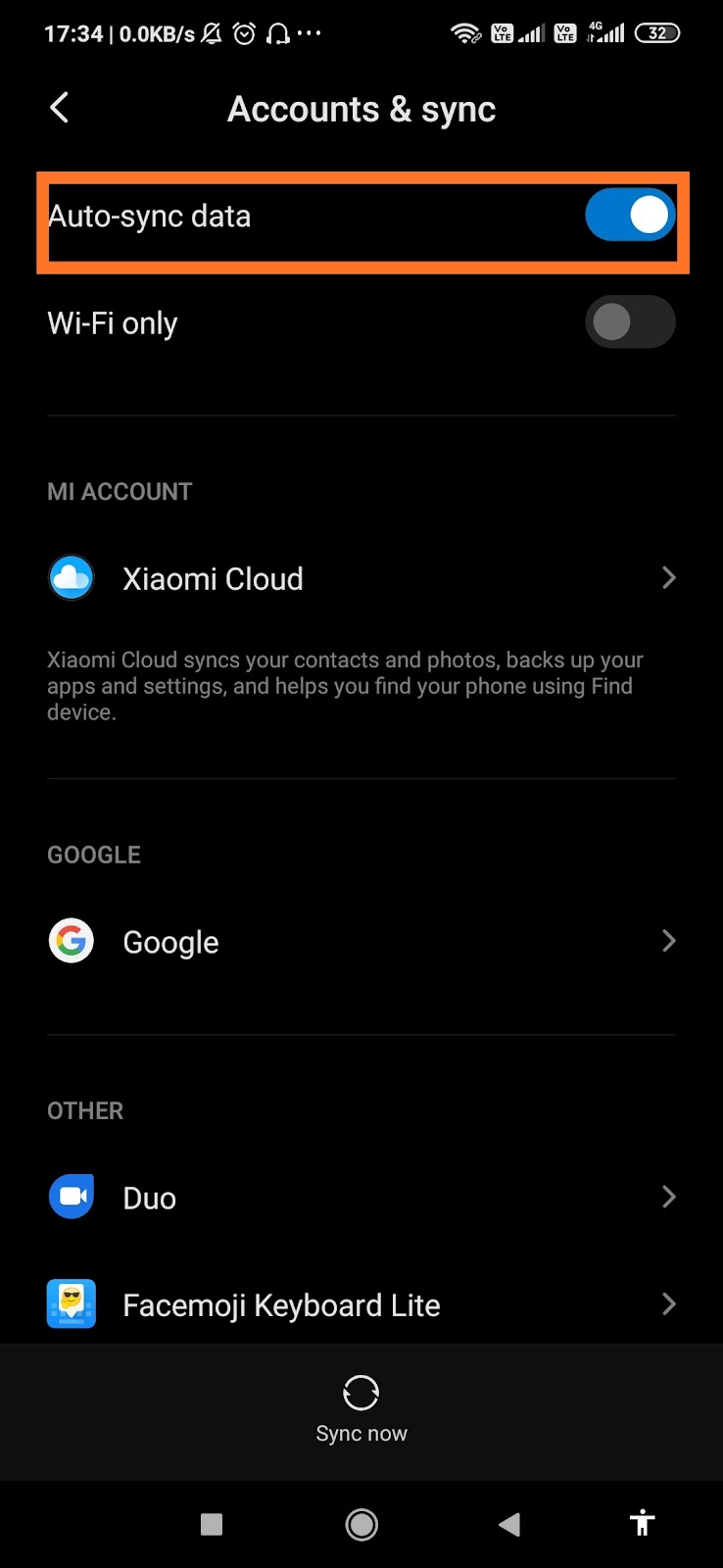Turn off Auto-sync data
This screenshot has width=723, height=1568.
pos(629,216)
